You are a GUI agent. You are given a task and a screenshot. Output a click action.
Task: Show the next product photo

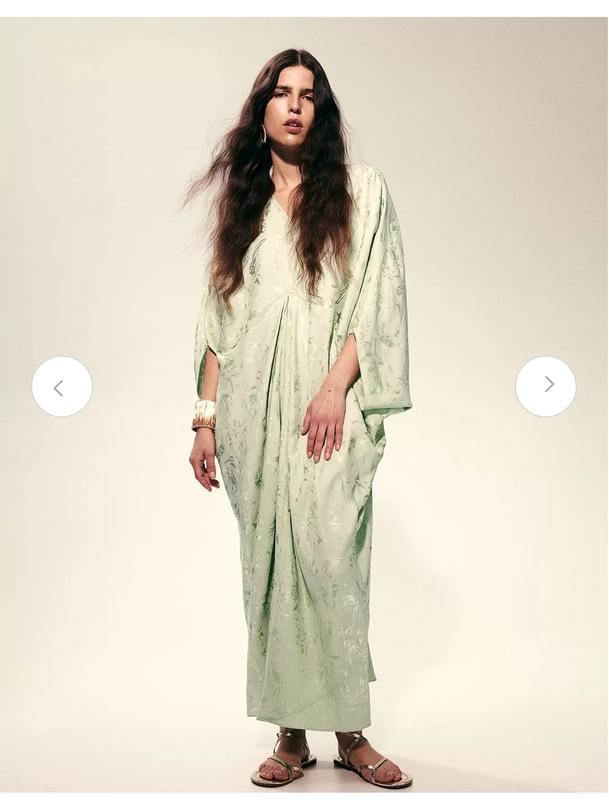545,385
